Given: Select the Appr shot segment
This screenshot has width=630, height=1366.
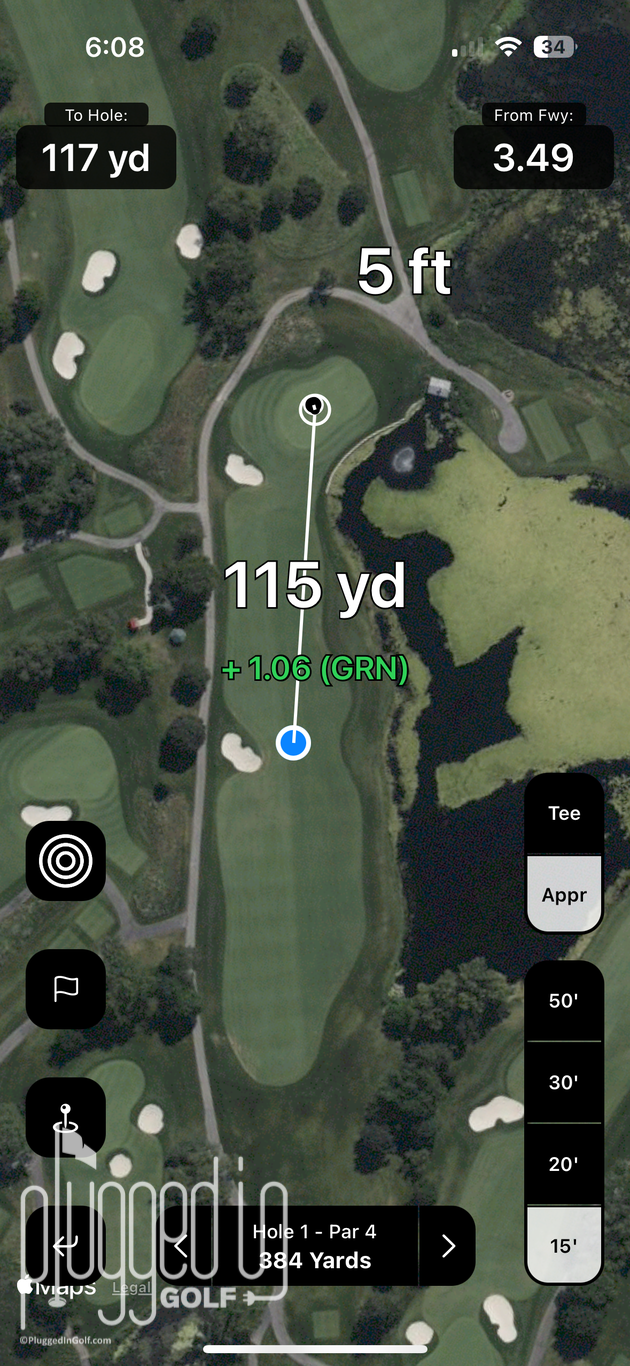Looking at the screenshot, I should 564,894.
